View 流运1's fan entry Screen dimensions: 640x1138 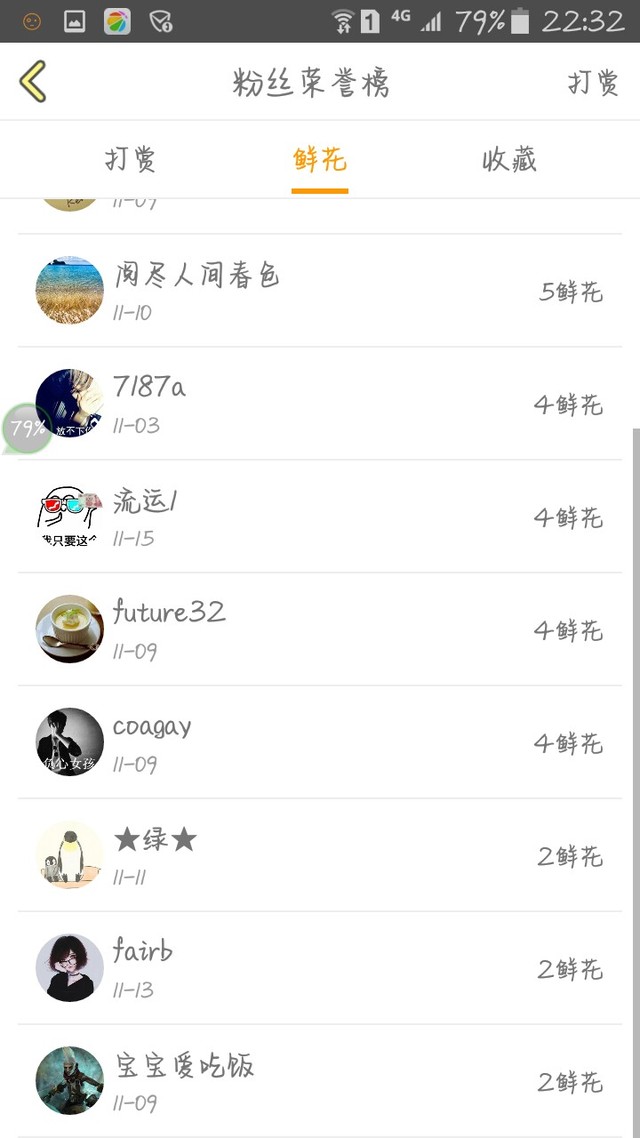(320, 517)
